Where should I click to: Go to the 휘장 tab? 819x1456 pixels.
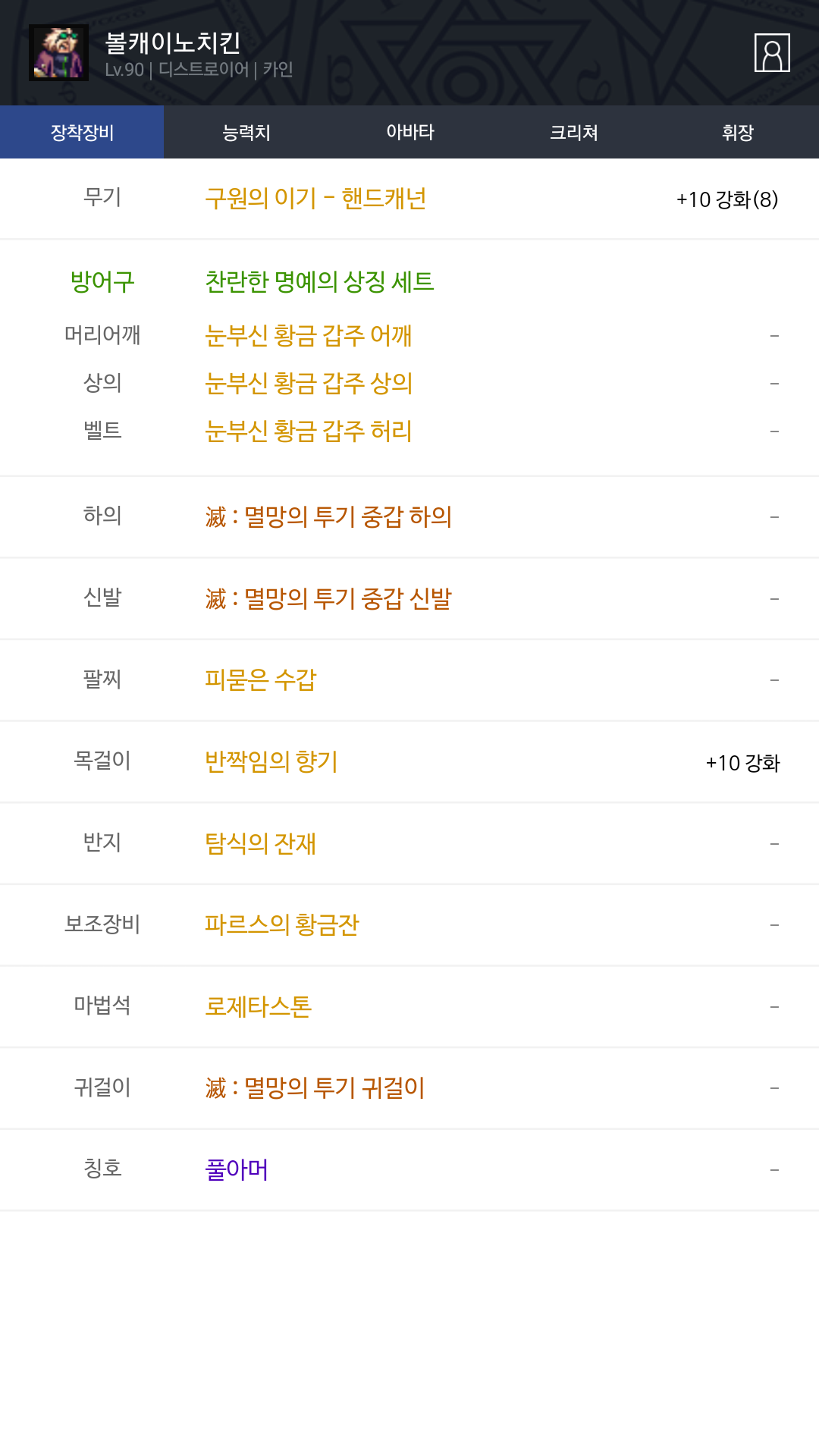click(737, 132)
